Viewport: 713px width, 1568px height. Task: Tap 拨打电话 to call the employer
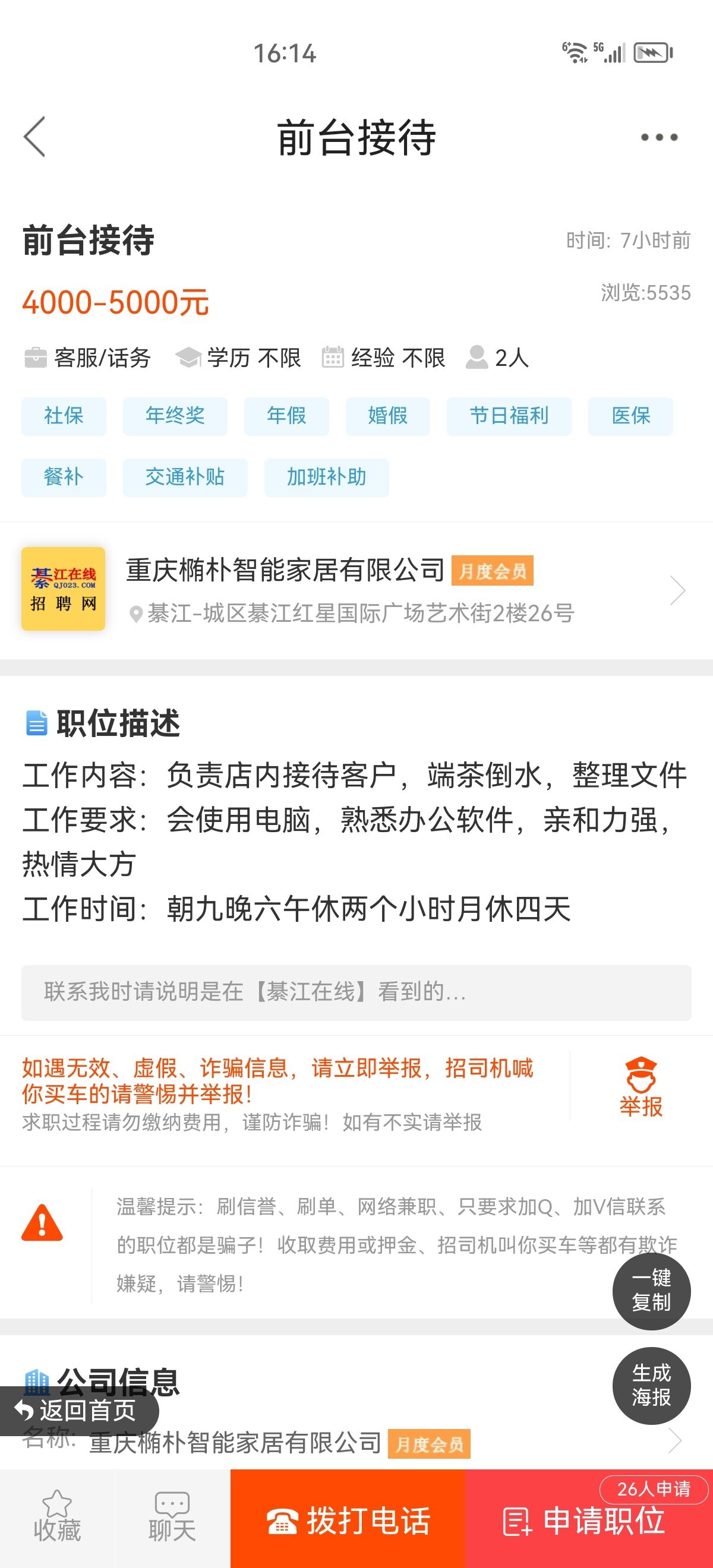(348, 1518)
